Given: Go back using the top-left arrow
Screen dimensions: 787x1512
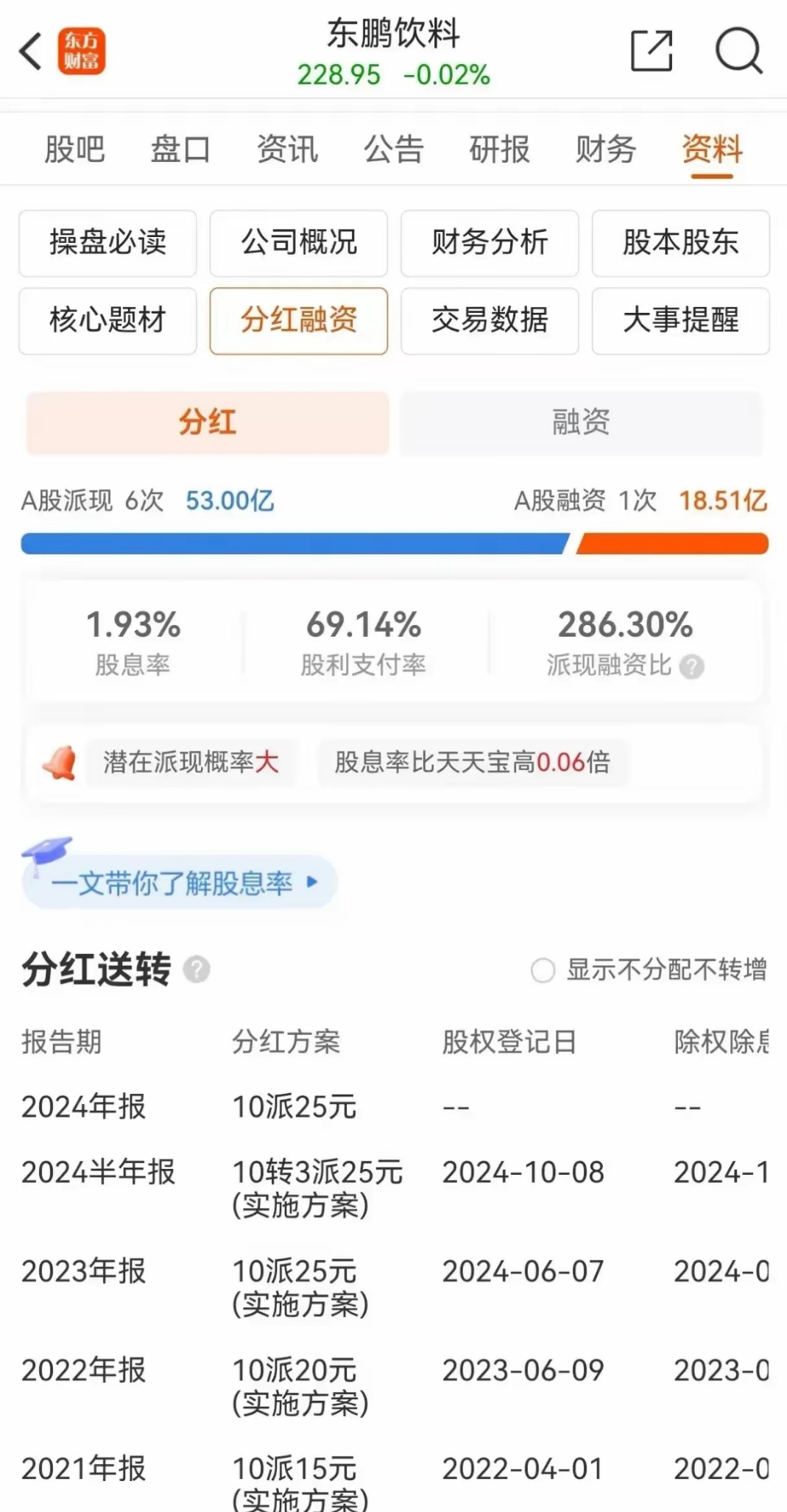Looking at the screenshot, I should coord(31,52).
